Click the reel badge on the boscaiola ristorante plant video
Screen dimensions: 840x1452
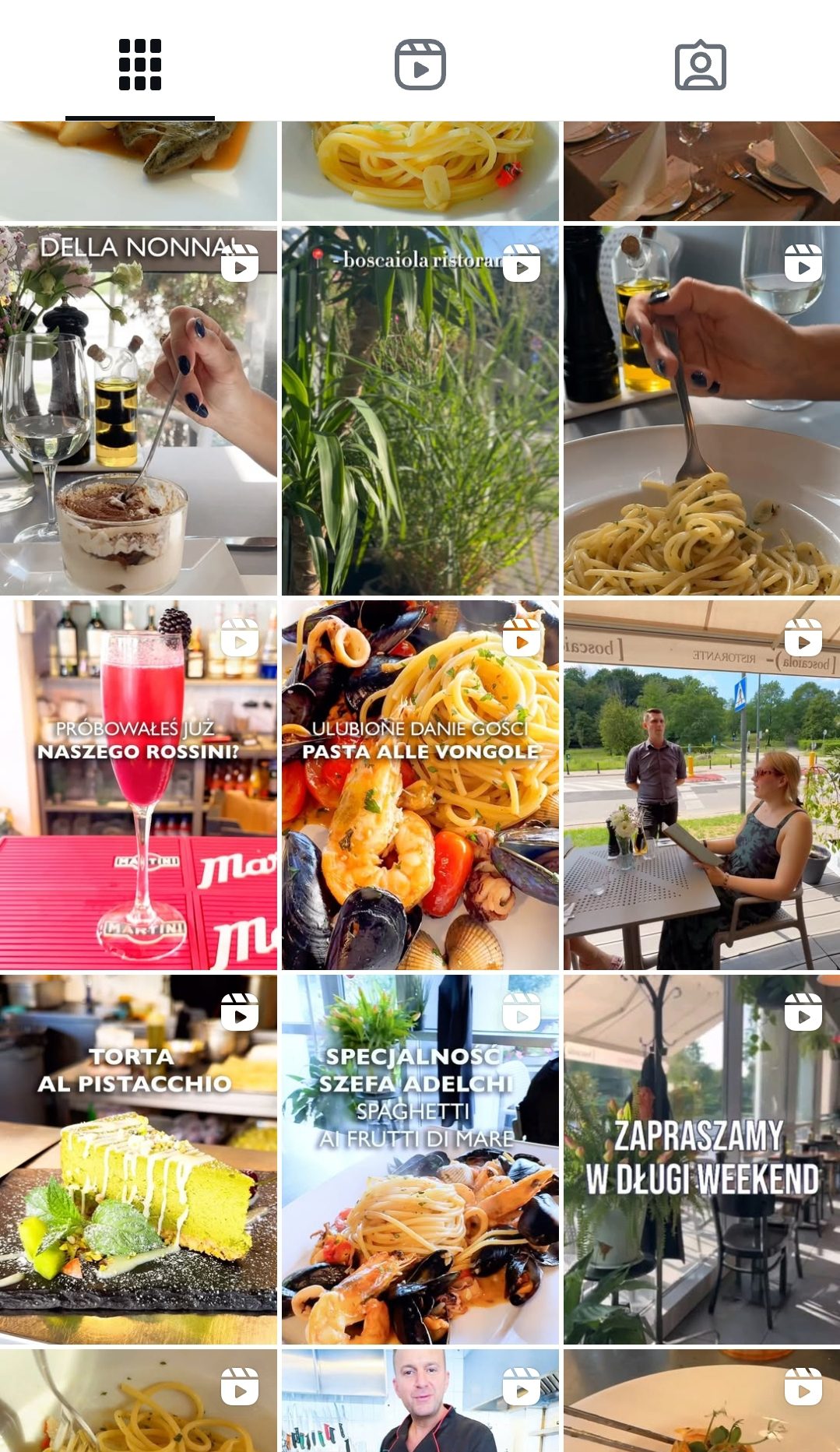click(522, 265)
